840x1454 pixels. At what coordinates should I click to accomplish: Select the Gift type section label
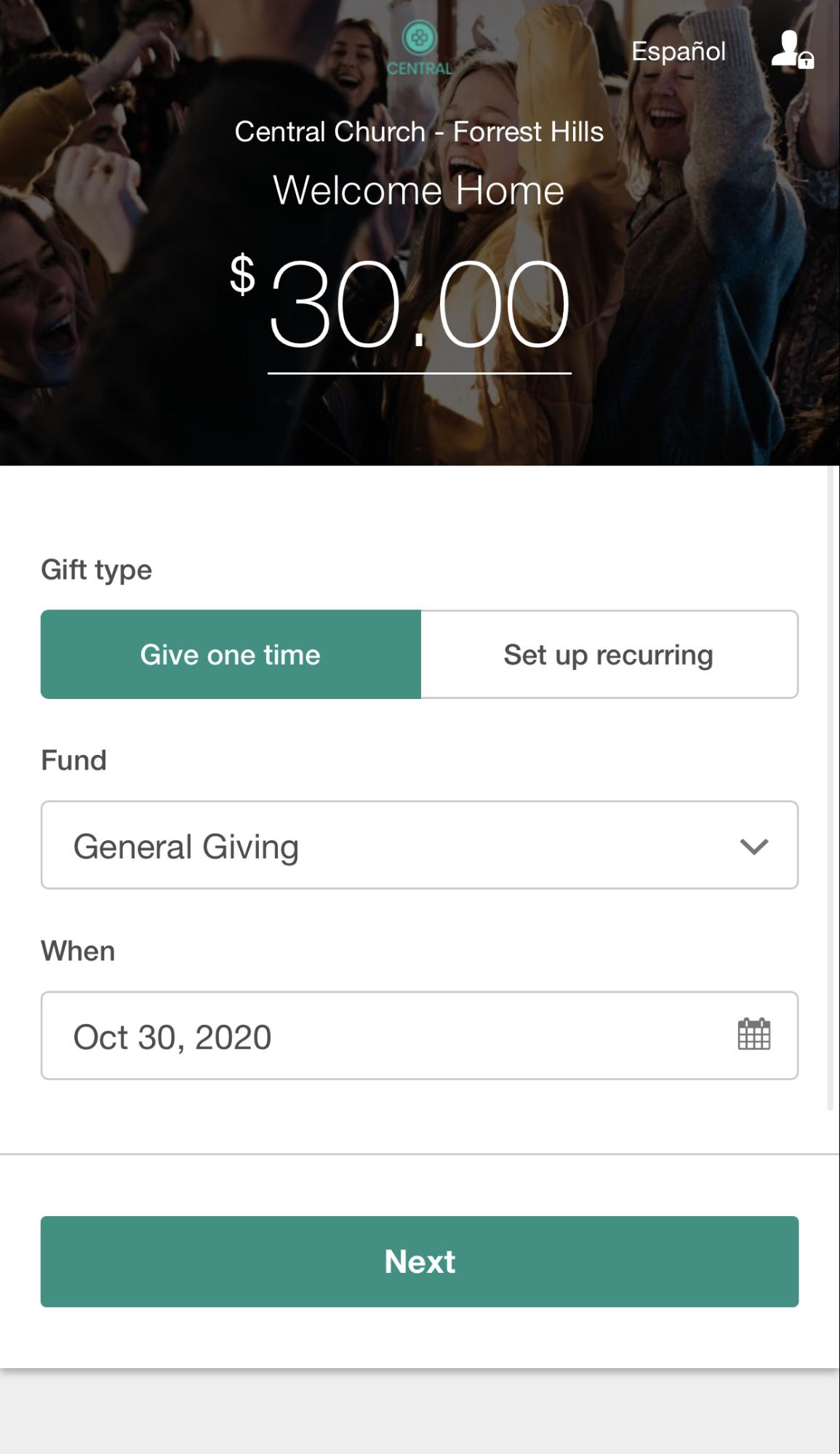(x=96, y=570)
